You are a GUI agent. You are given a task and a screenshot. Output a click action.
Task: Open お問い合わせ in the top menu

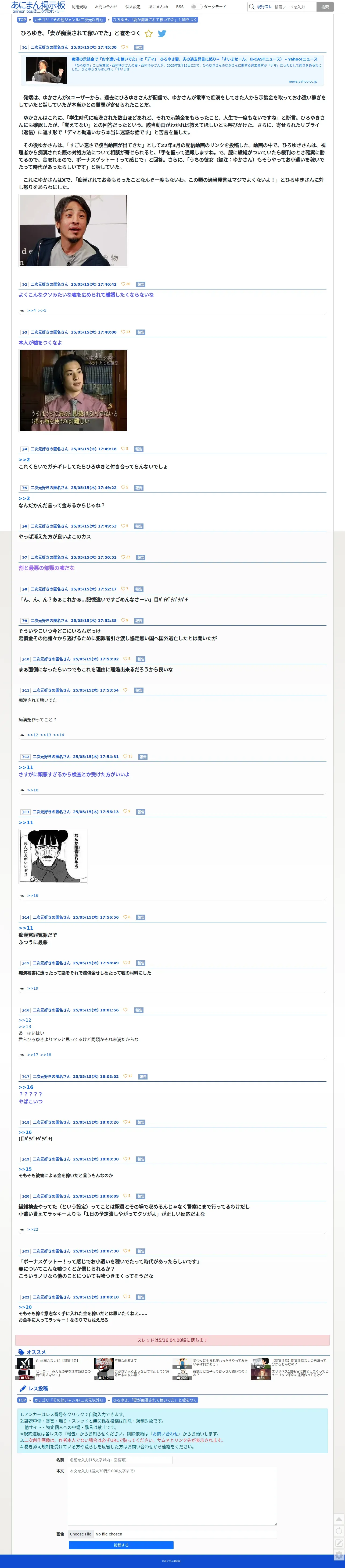tap(106, 7)
